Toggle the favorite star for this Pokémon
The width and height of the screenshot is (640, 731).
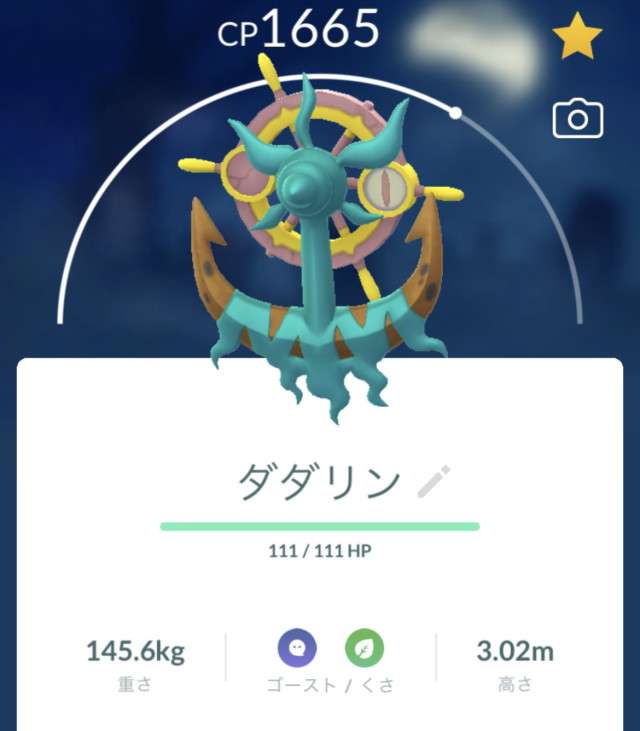pos(578,38)
